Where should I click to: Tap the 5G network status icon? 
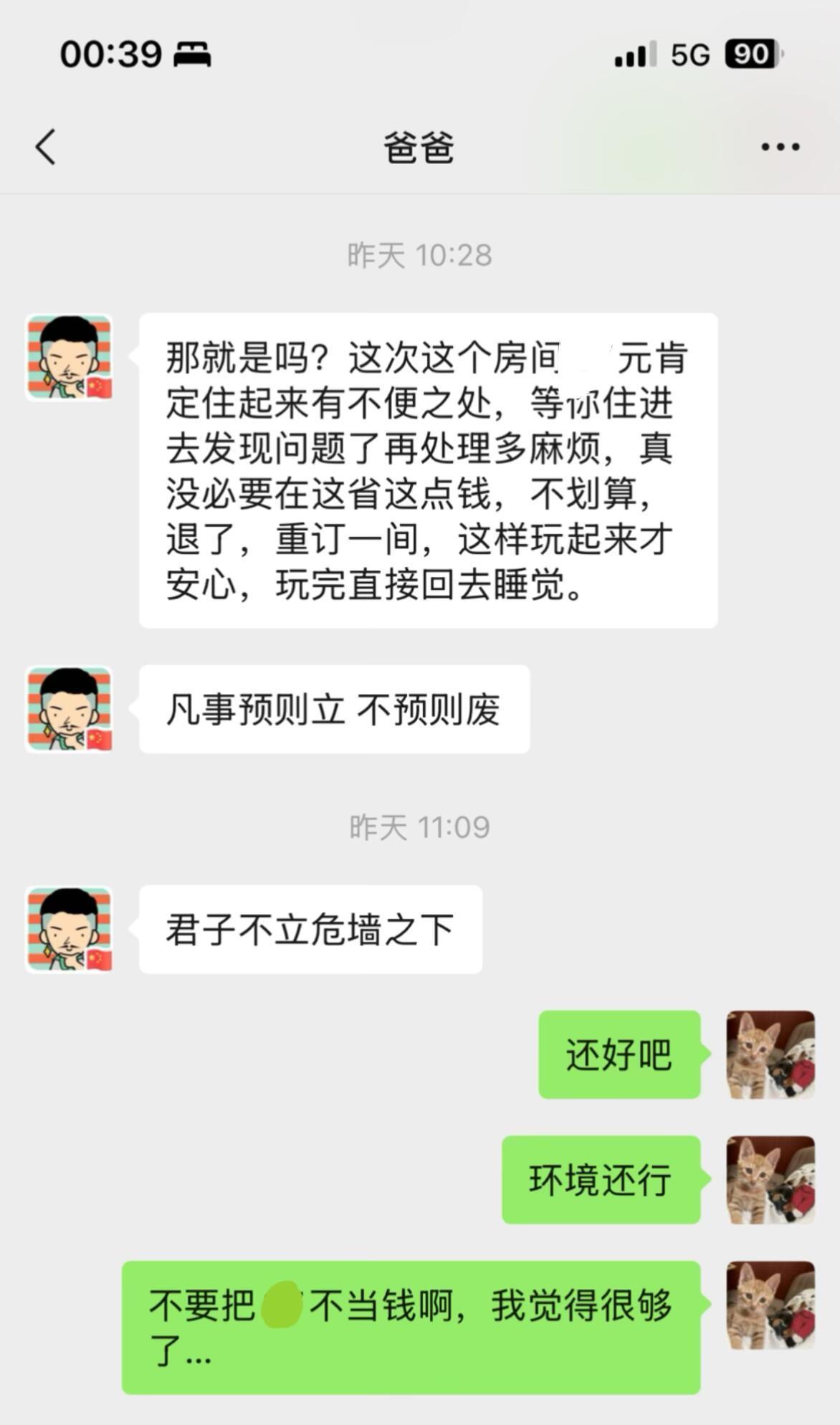point(692,54)
